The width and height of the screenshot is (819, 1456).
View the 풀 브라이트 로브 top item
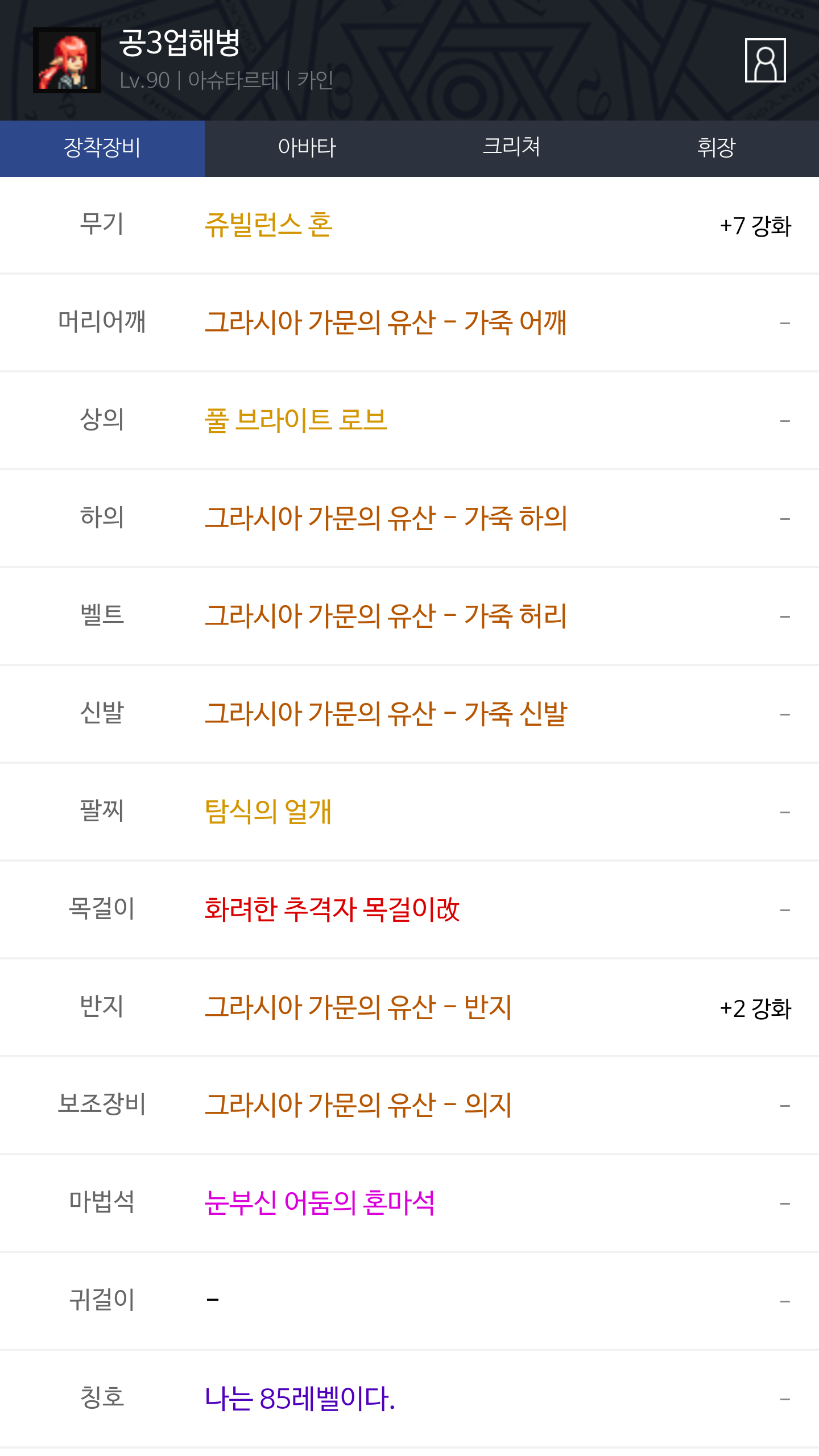click(x=296, y=421)
